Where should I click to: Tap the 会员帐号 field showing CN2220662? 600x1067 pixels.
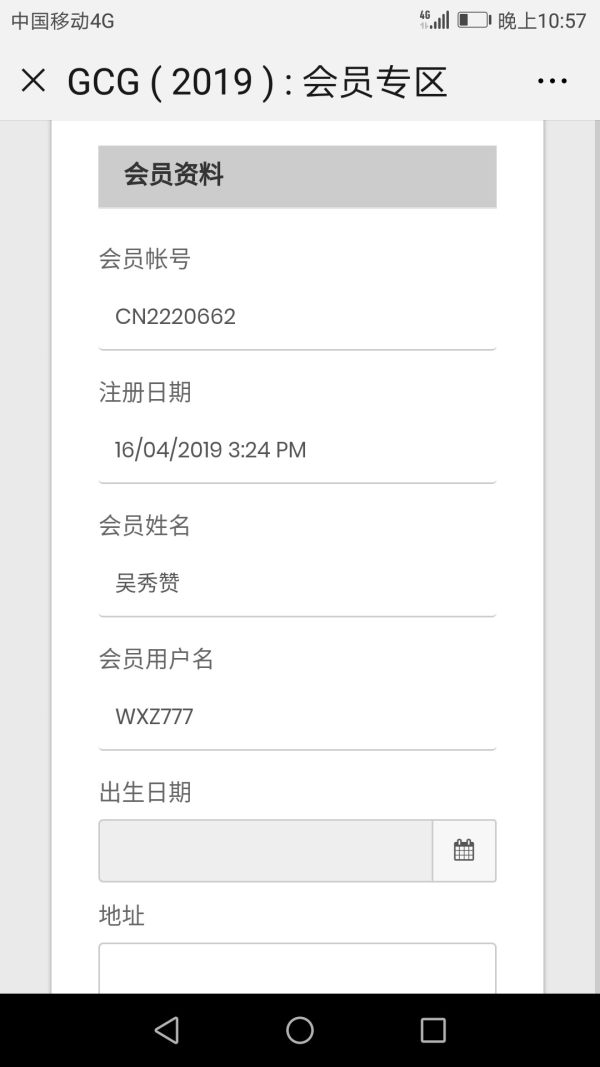[297, 318]
